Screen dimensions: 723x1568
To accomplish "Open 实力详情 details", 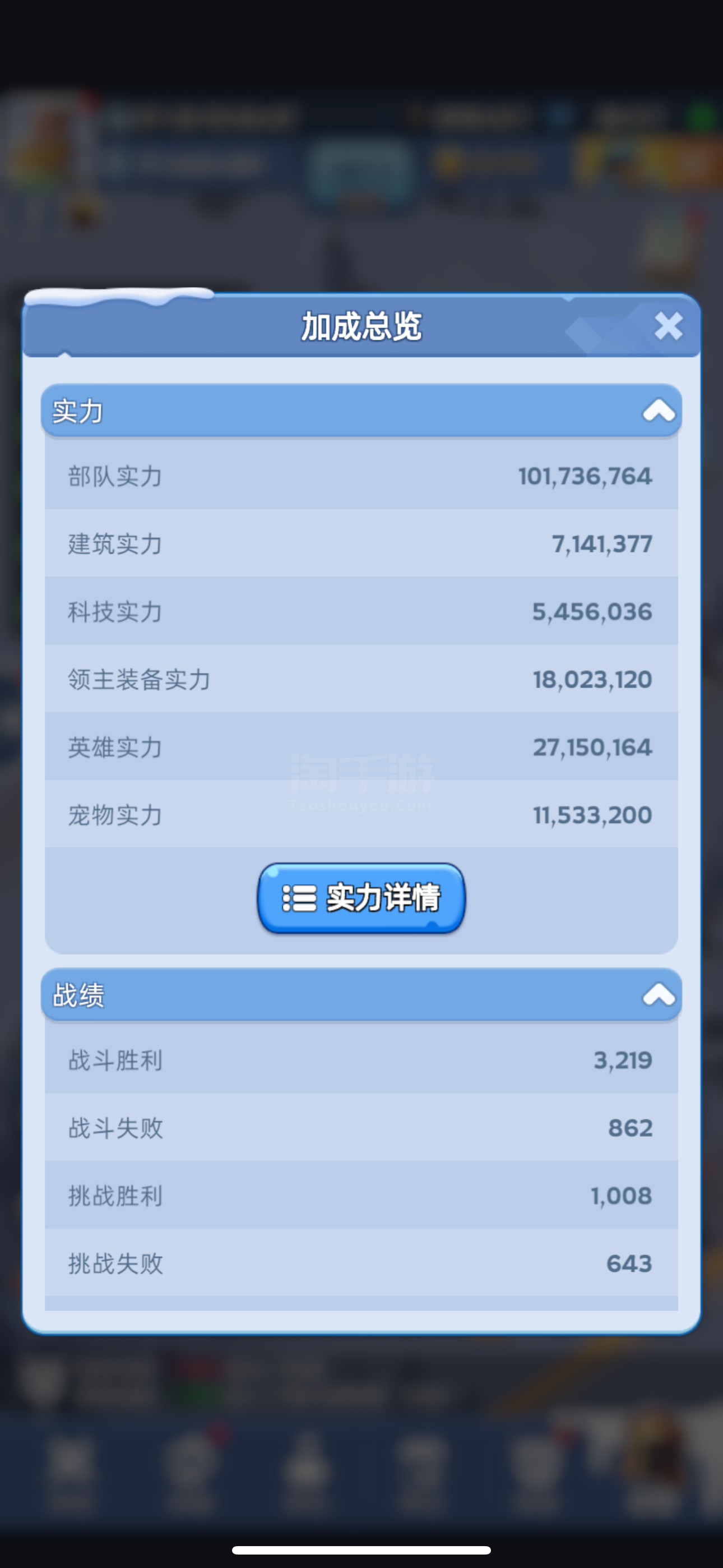I will pyautogui.click(x=361, y=898).
